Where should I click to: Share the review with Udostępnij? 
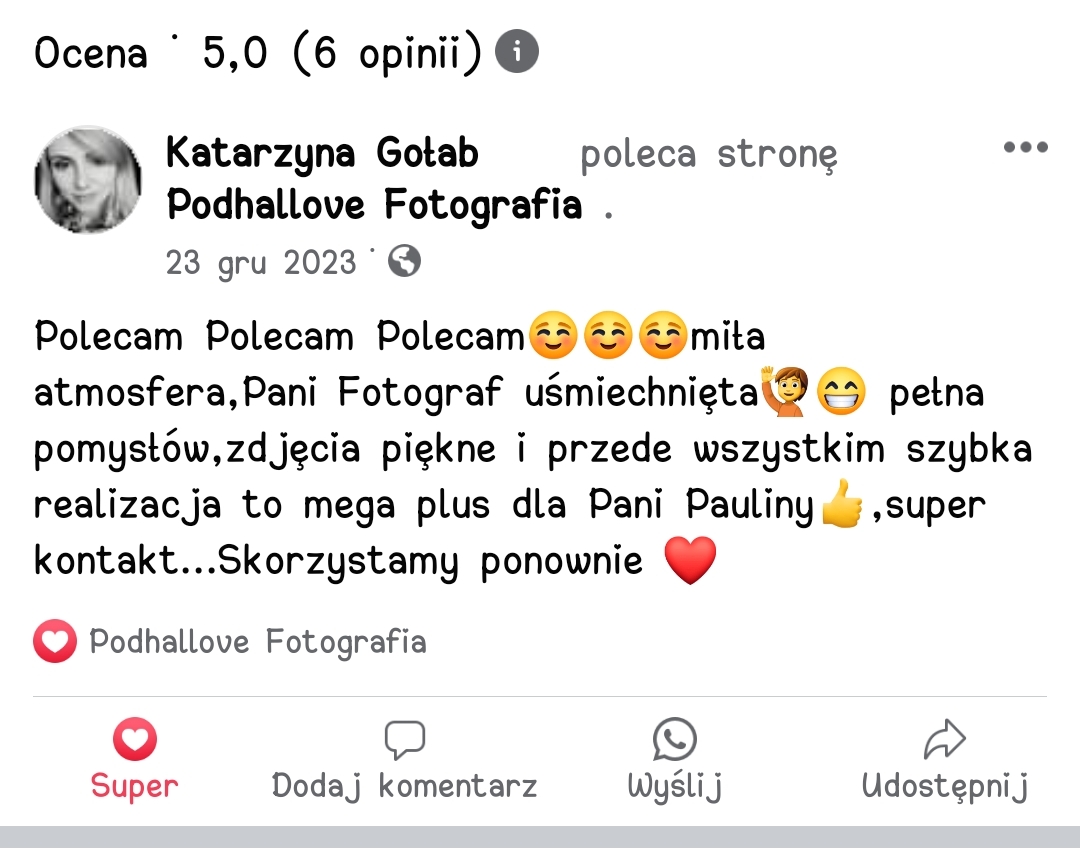(x=944, y=762)
